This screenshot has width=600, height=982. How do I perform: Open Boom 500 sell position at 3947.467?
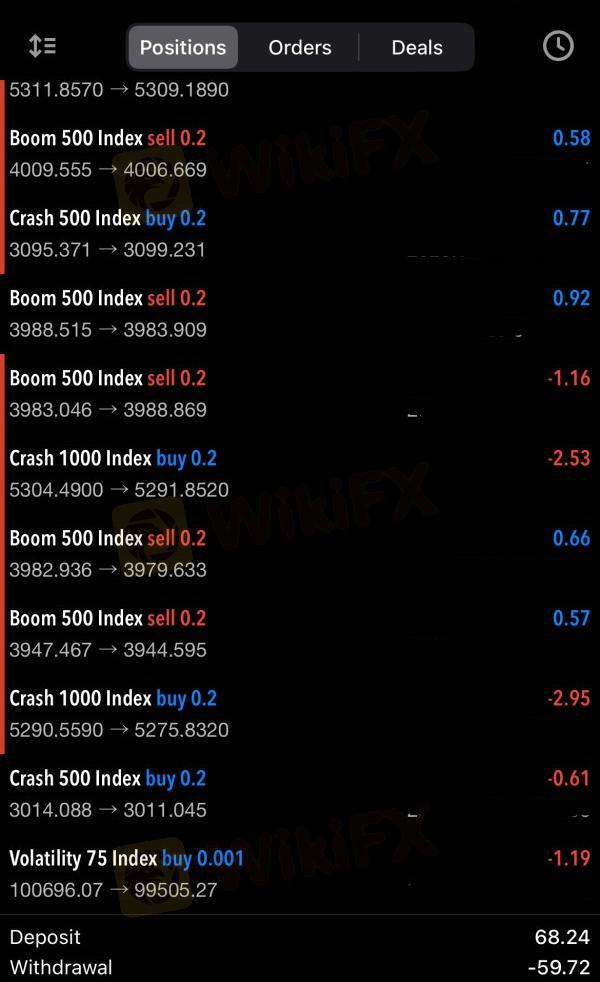(300, 634)
